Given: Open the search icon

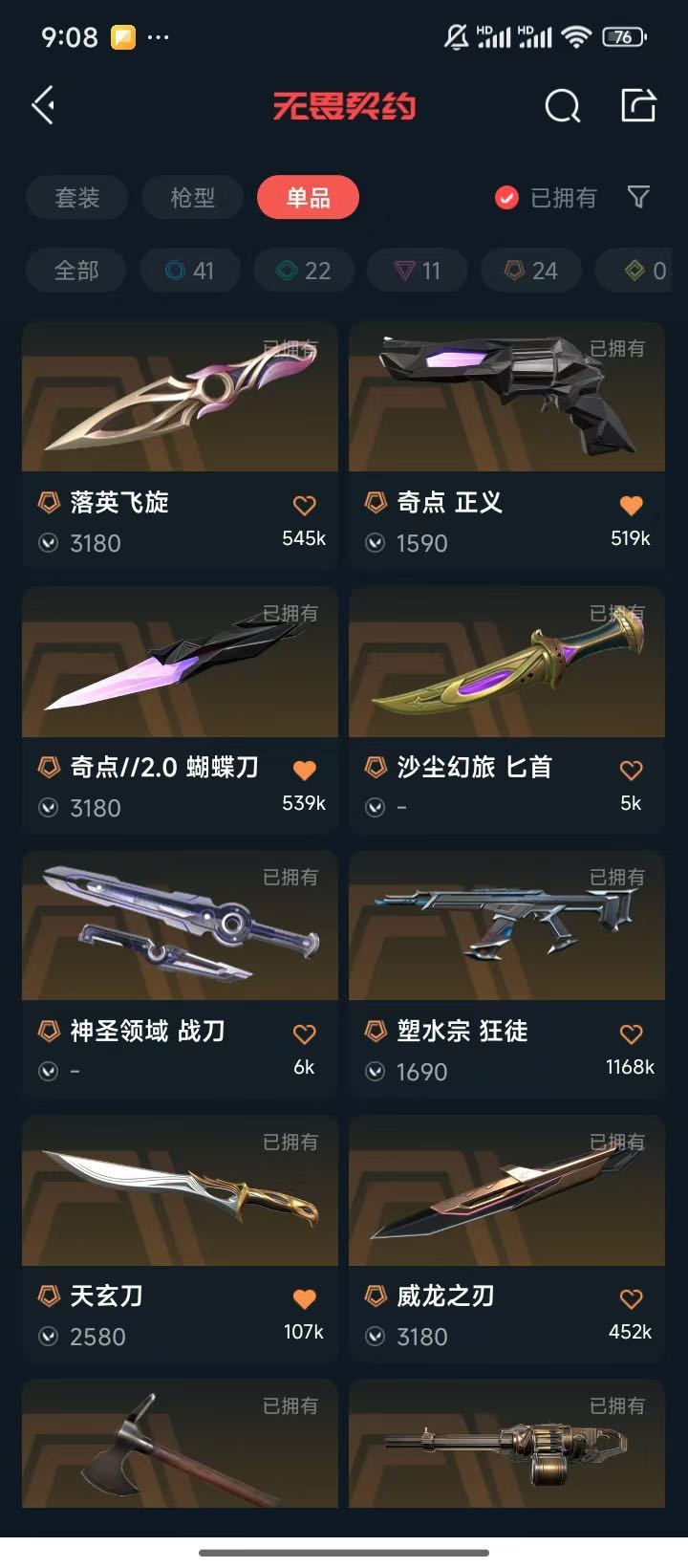Looking at the screenshot, I should click(x=562, y=106).
